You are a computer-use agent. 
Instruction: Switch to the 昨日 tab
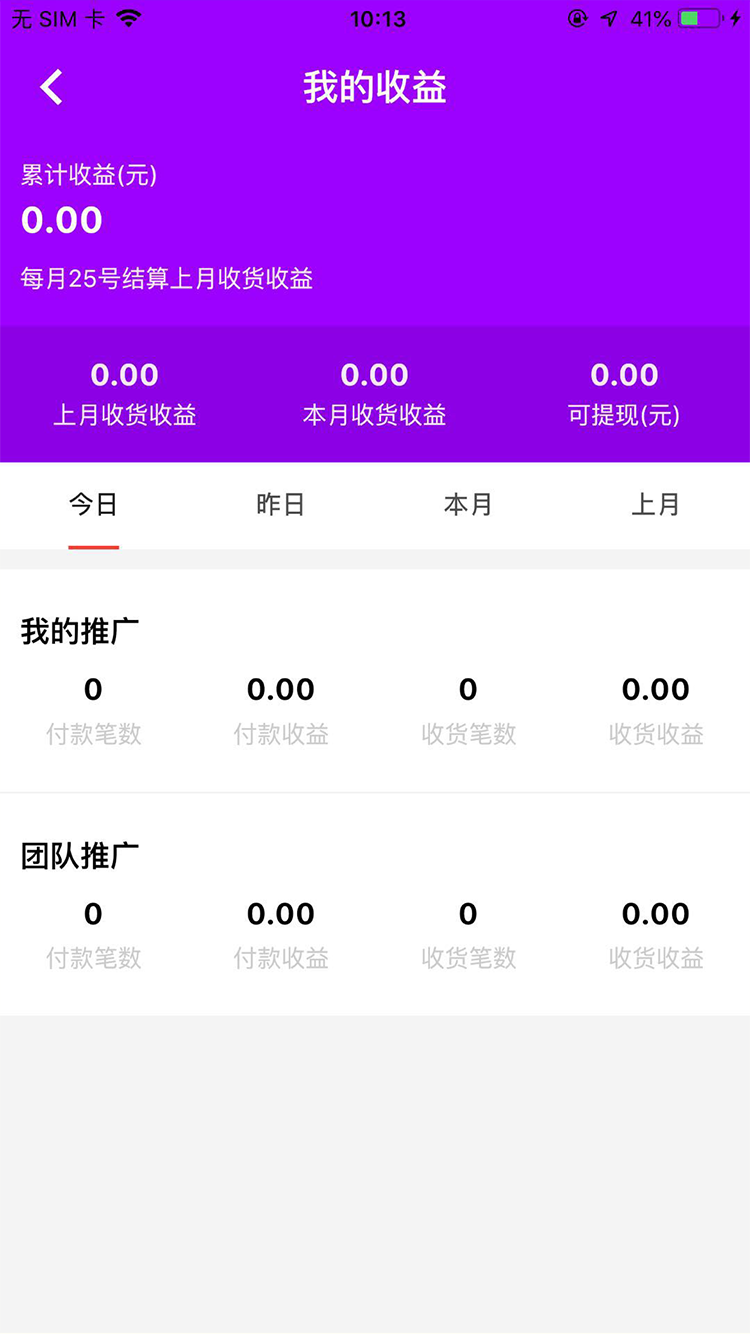[281, 505]
